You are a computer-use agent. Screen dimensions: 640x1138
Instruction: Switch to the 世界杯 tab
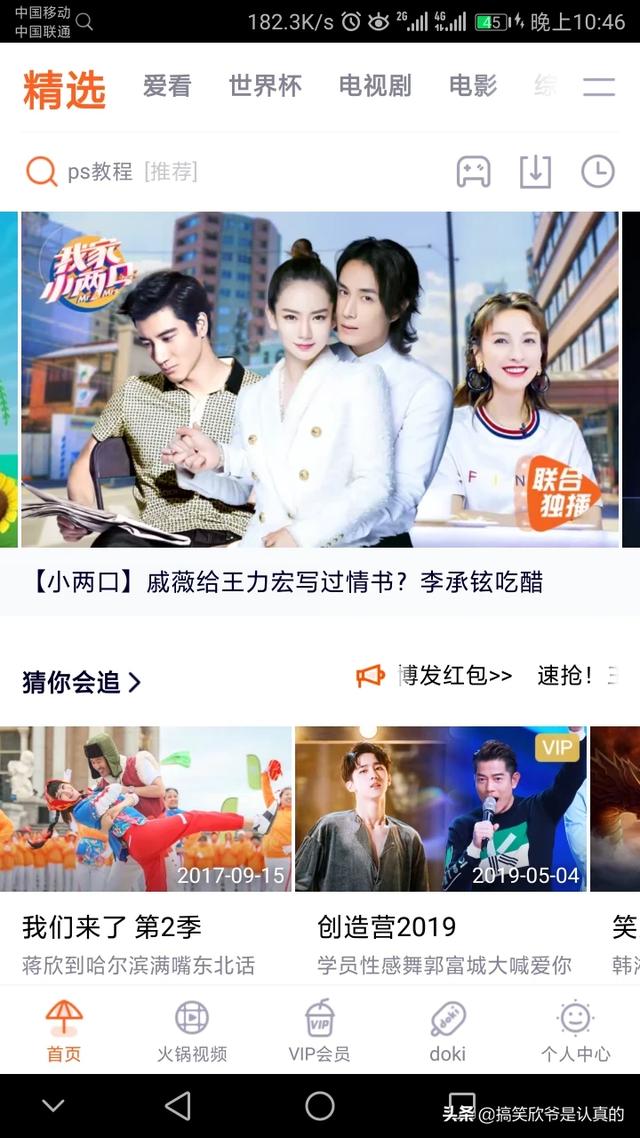point(264,87)
